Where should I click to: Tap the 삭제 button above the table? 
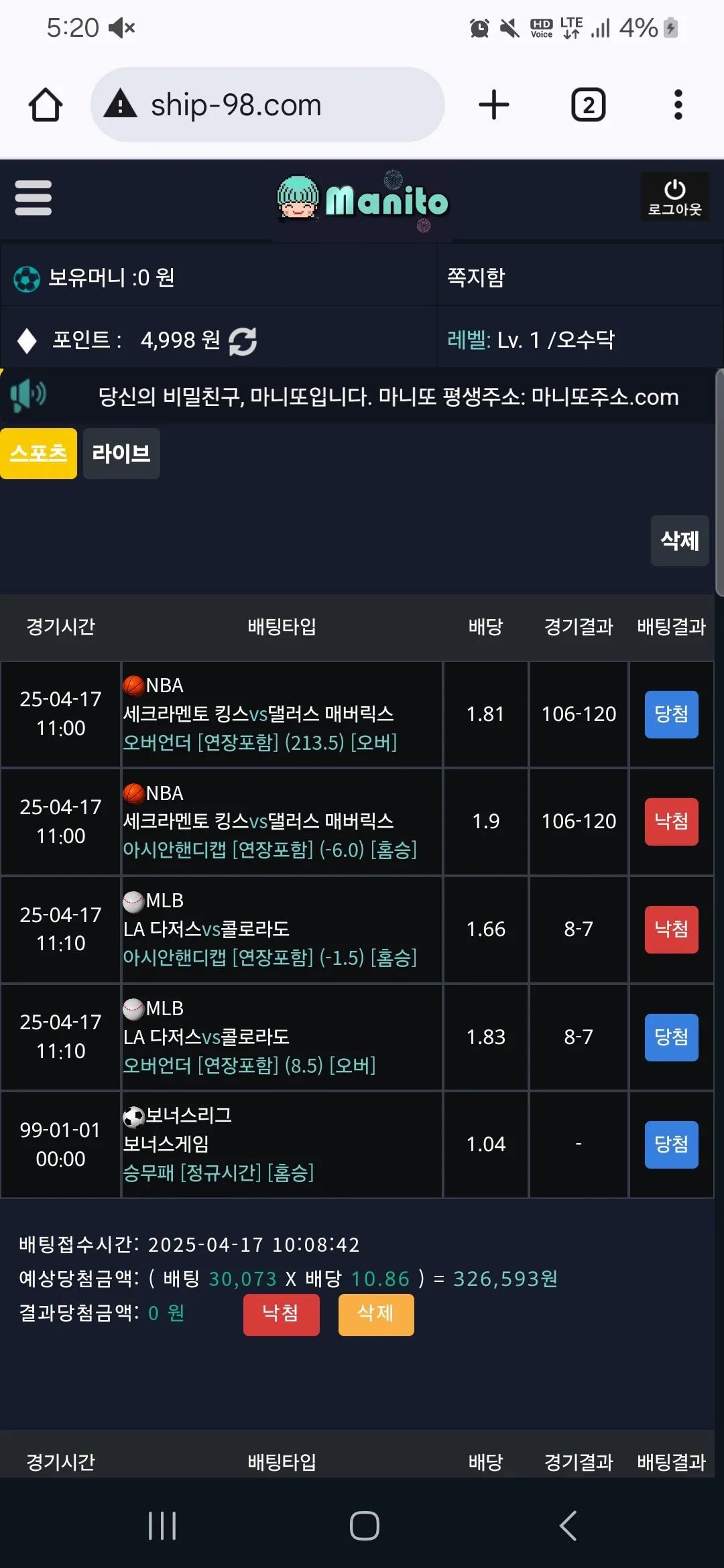coord(680,541)
